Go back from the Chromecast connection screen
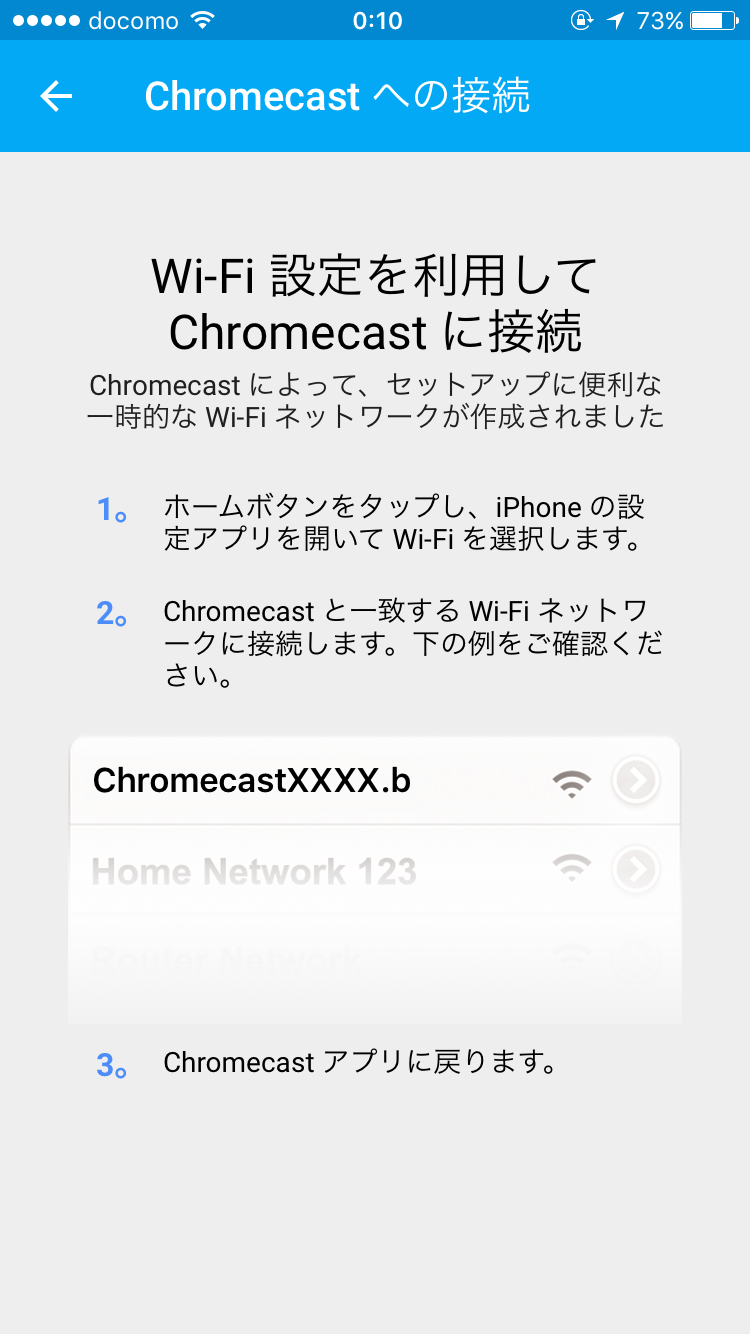750x1334 pixels. (x=56, y=96)
